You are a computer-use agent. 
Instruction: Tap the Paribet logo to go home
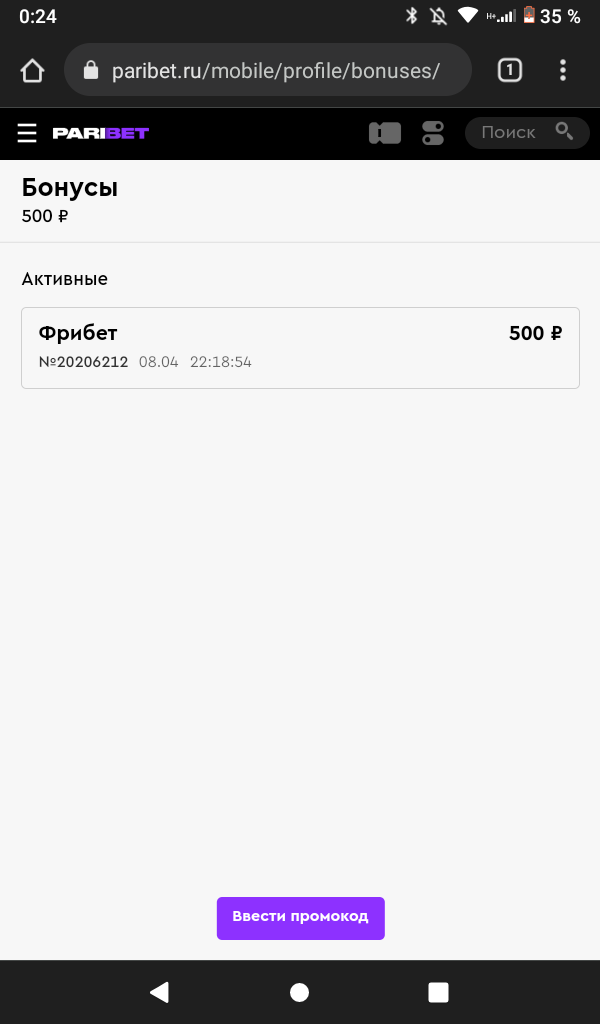click(x=100, y=133)
